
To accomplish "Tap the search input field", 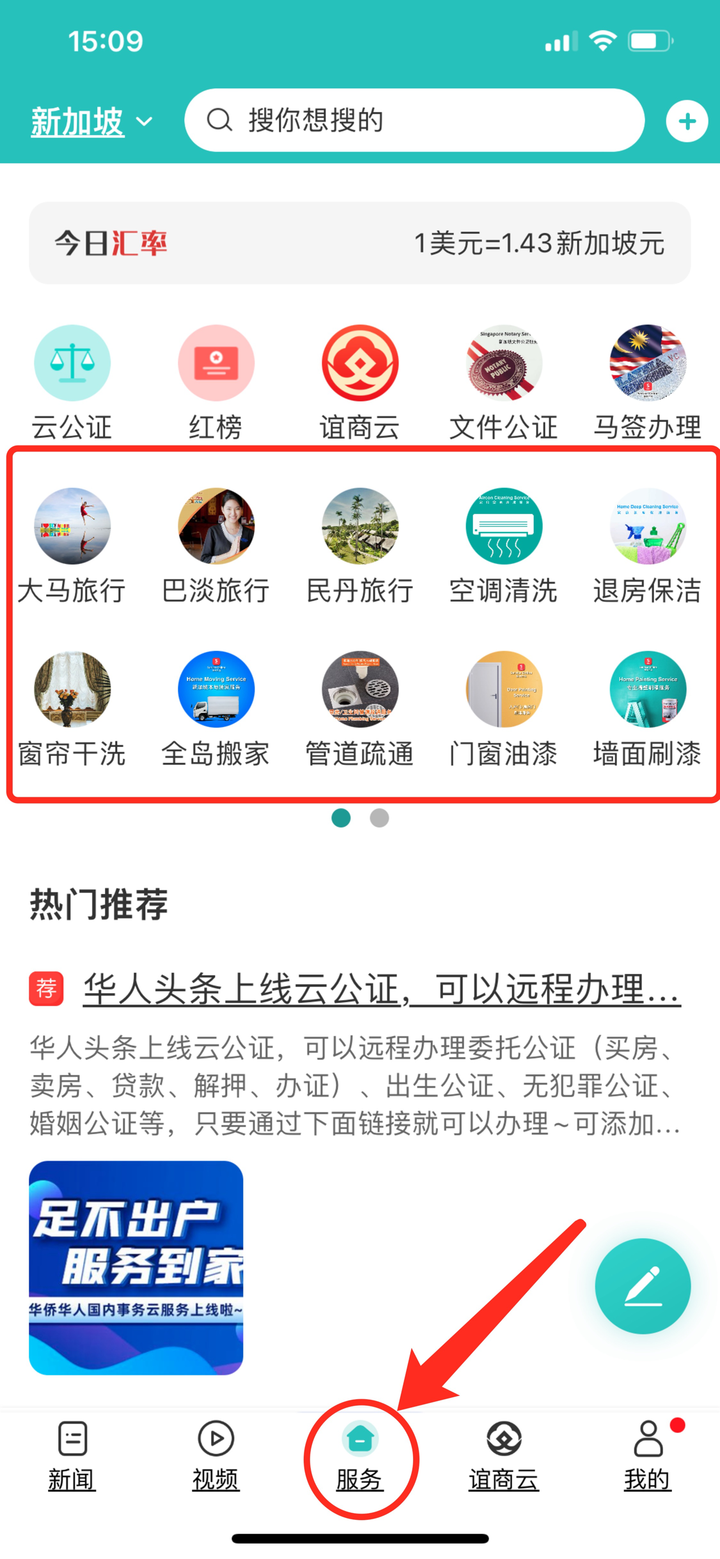I will [x=414, y=119].
